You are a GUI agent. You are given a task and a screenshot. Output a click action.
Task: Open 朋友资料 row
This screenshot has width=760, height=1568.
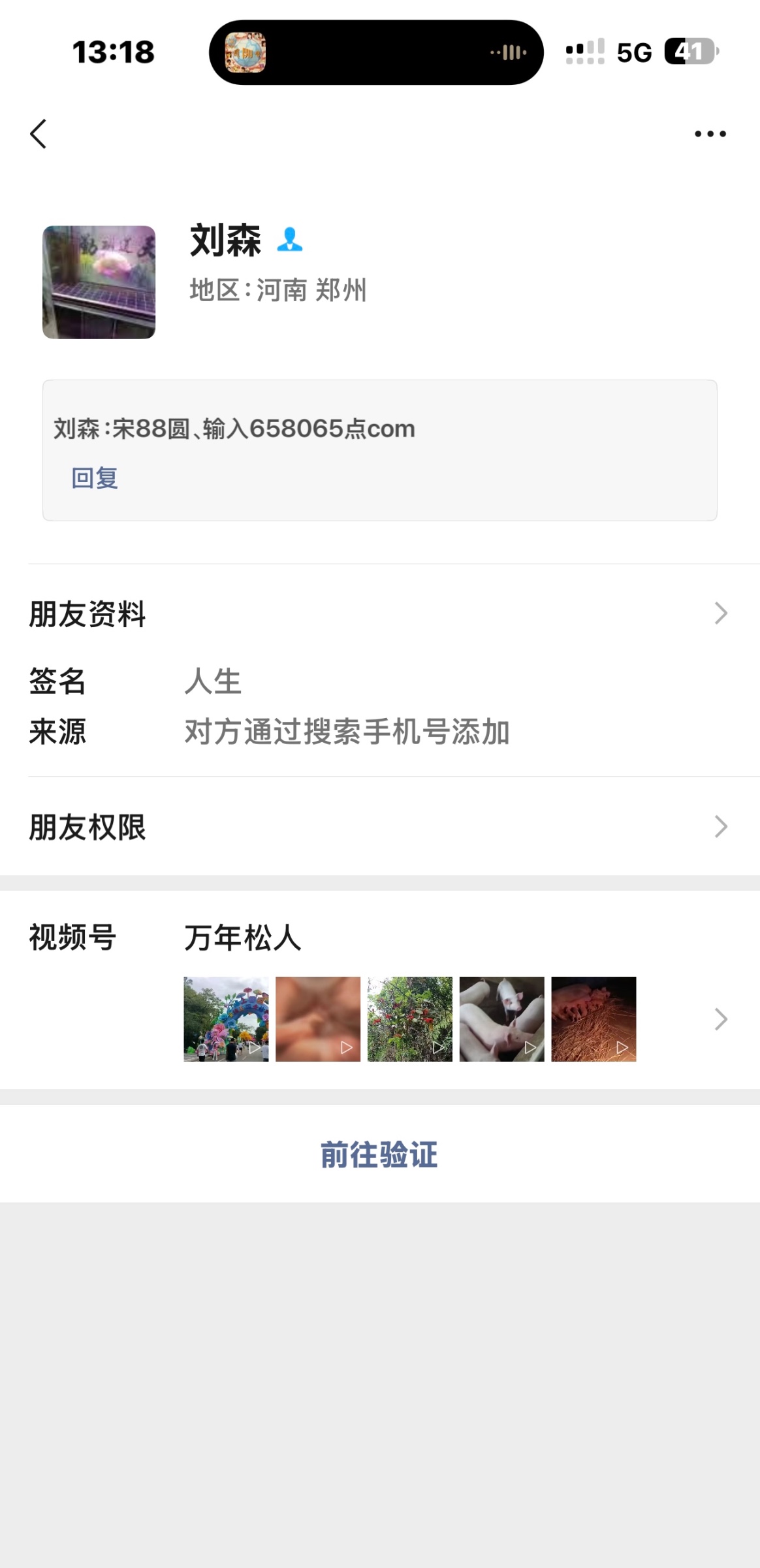(x=379, y=613)
